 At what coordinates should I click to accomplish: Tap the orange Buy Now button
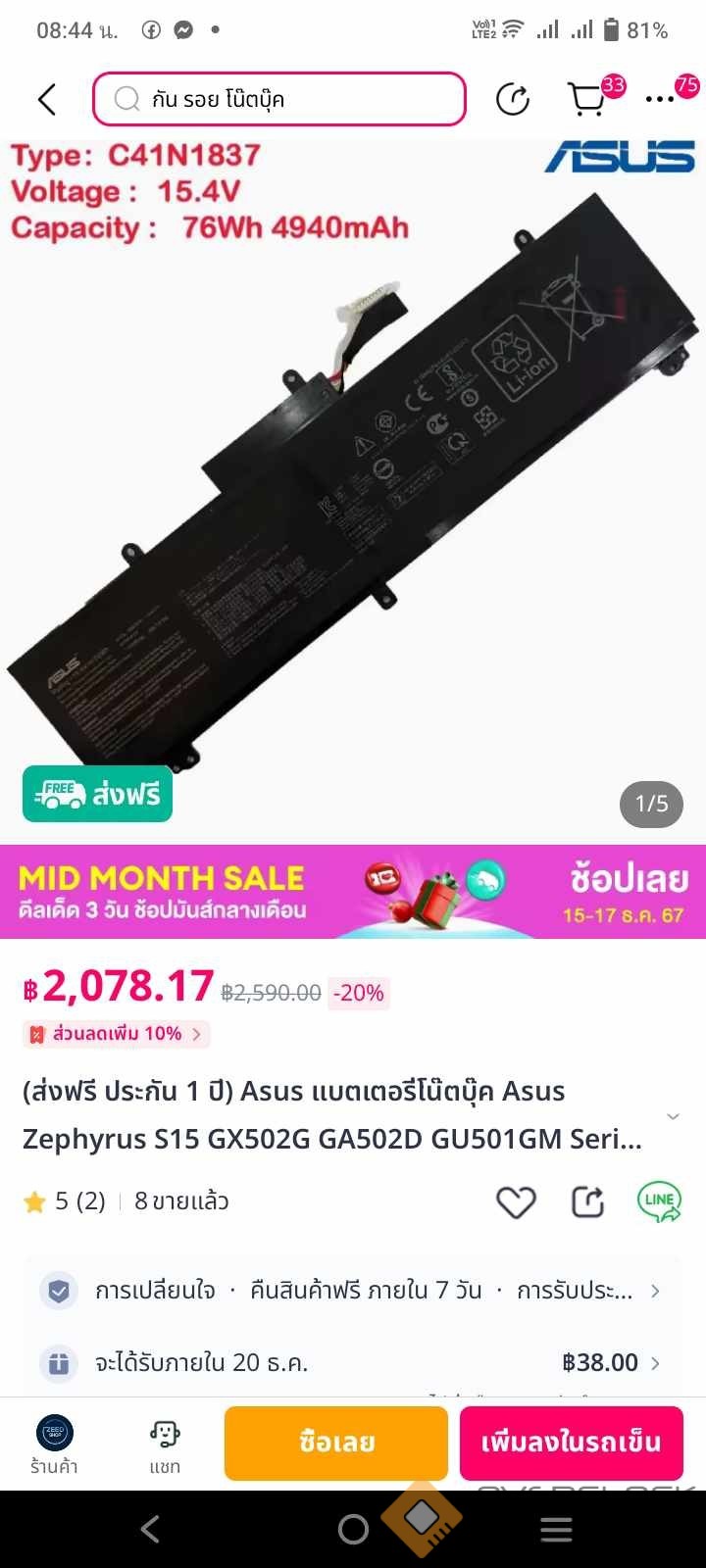pyautogui.click(x=336, y=1443)
